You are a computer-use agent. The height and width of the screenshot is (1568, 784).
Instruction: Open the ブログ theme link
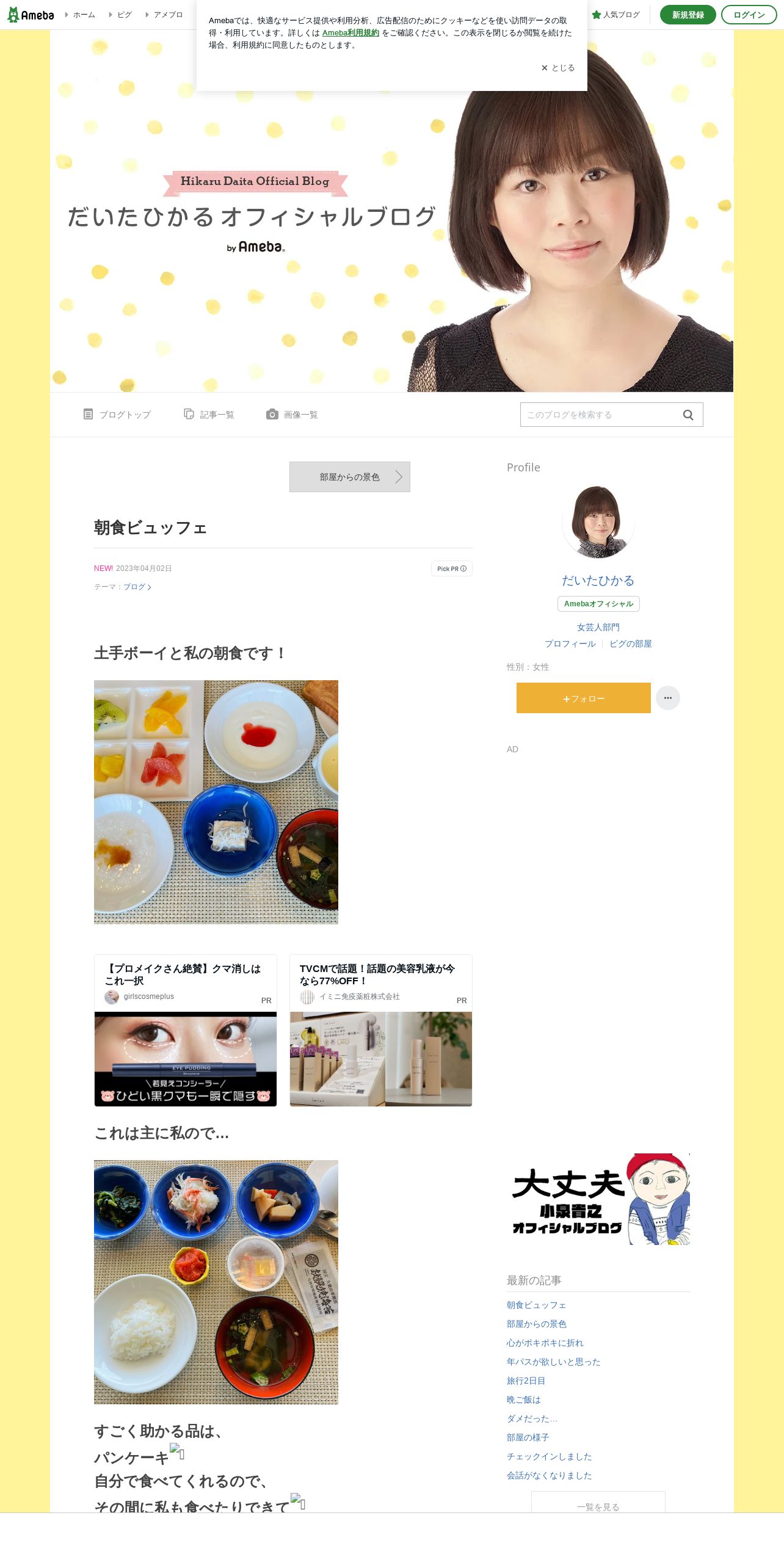[137, 587]
